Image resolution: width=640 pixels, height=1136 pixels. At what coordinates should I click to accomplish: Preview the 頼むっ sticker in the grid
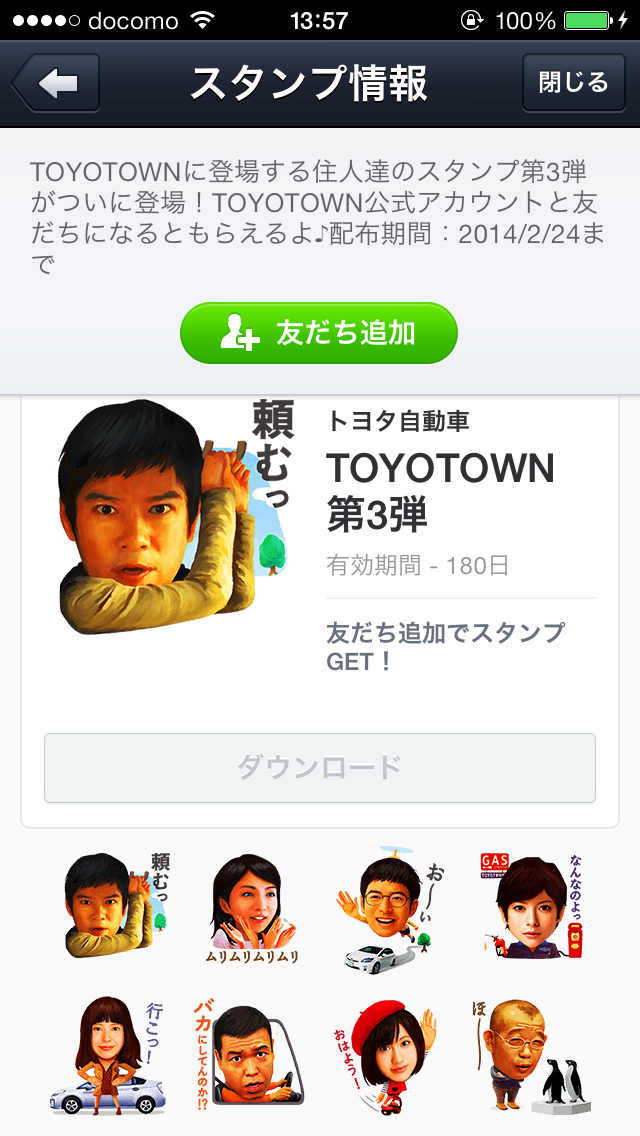[x=116, y=904]
